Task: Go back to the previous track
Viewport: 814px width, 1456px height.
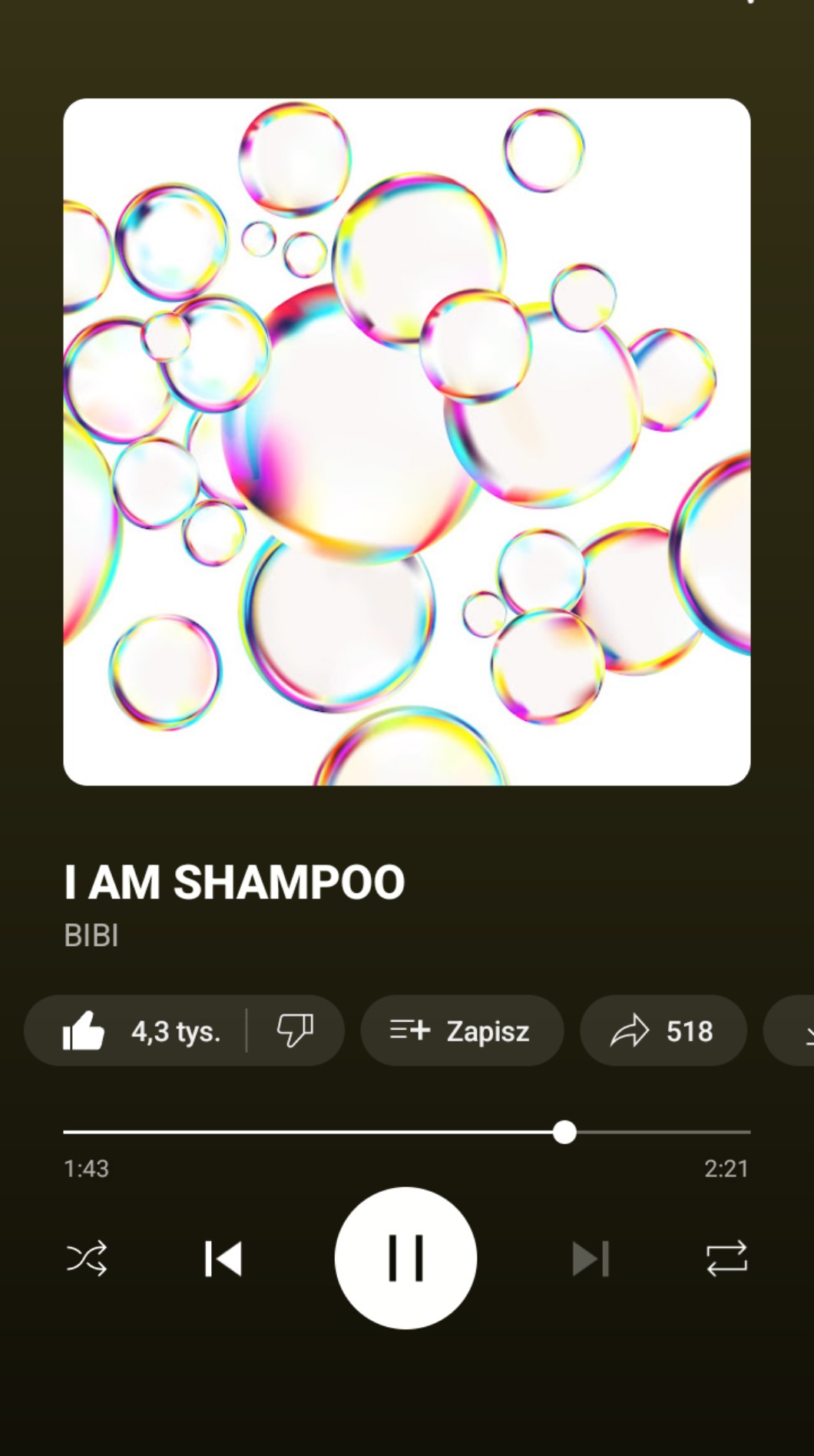Action: click(223, 1259)
